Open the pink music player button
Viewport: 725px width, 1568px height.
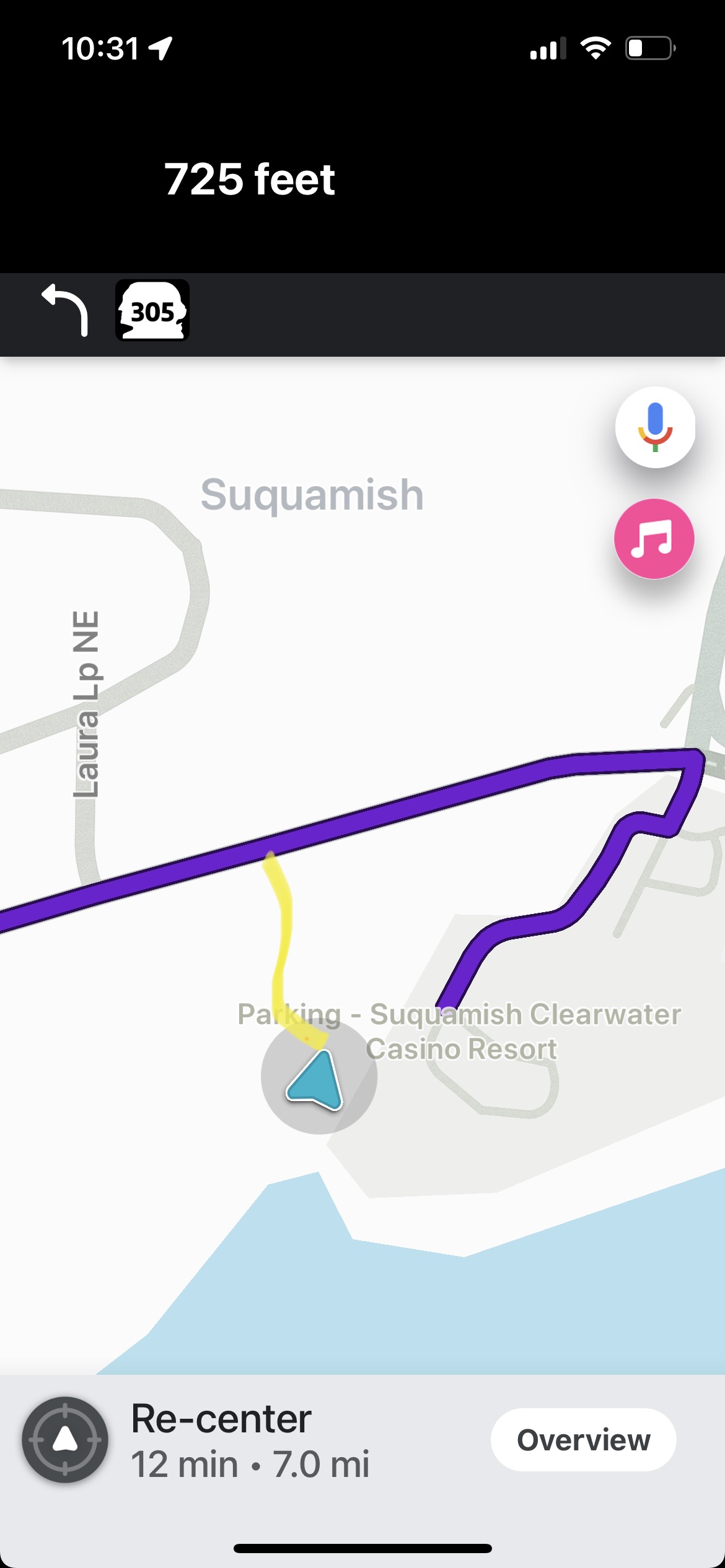tap(654, 539)
